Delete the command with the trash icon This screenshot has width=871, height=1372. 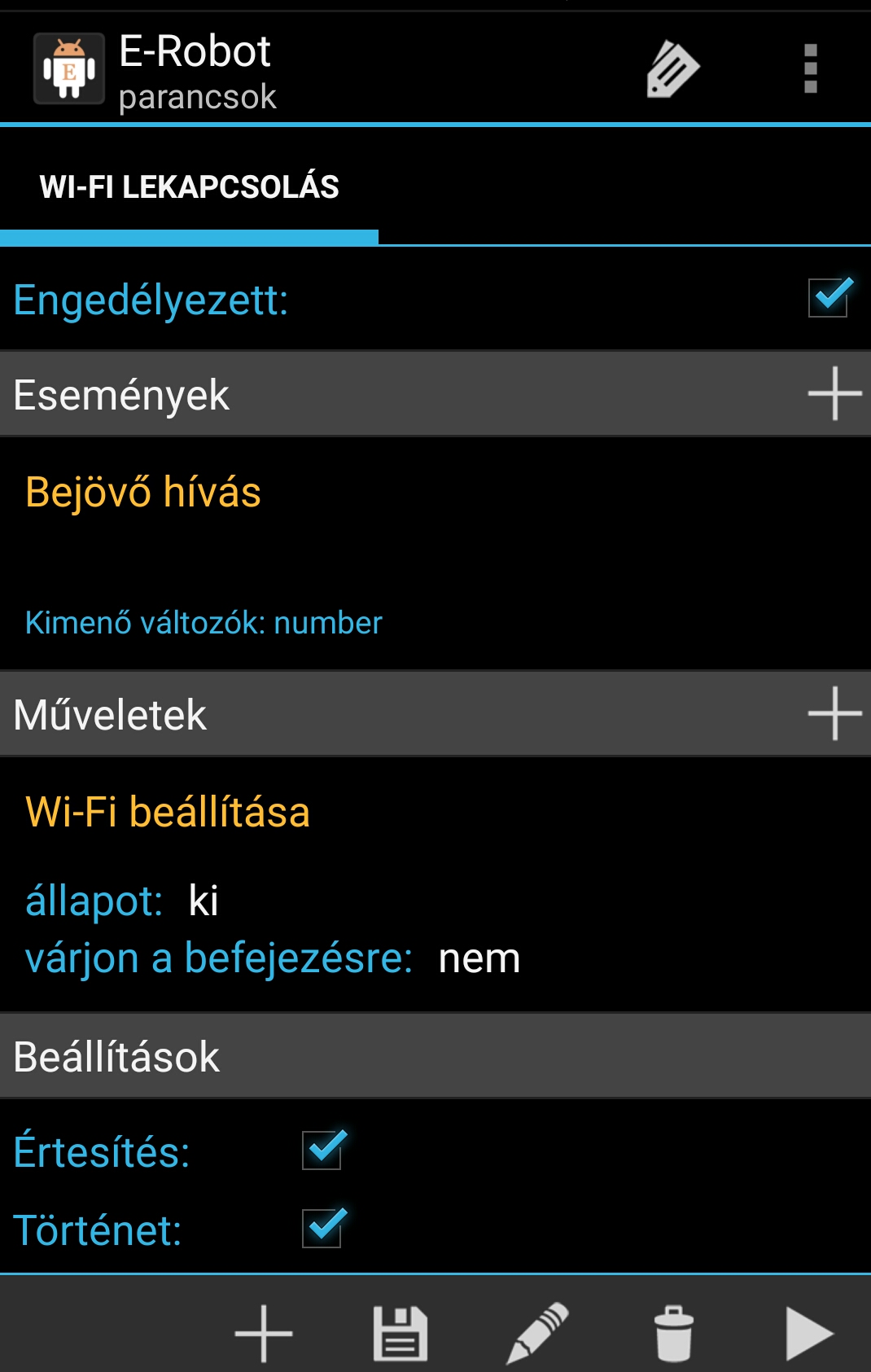point(674,1334)
